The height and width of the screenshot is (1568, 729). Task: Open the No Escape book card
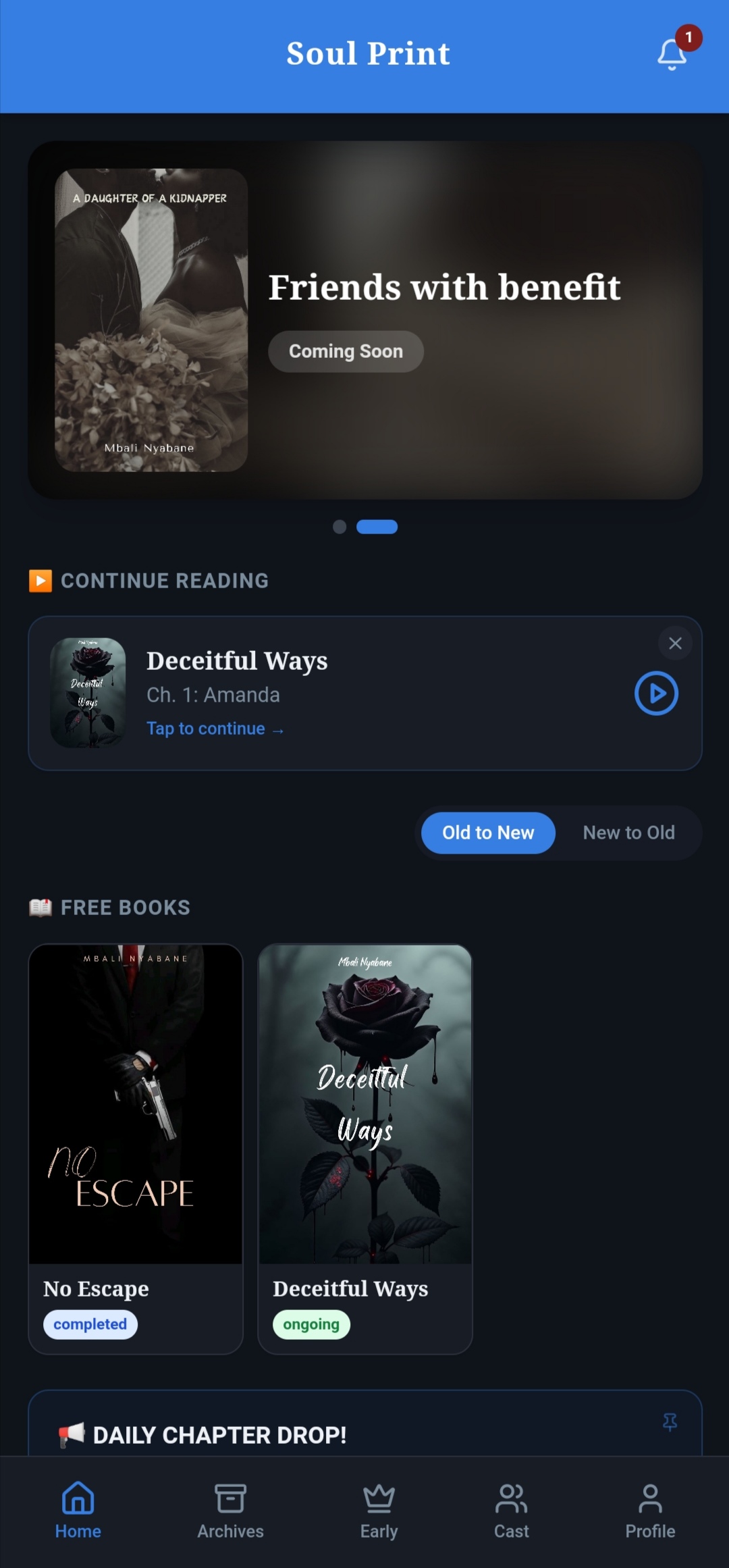[136, 1149]
